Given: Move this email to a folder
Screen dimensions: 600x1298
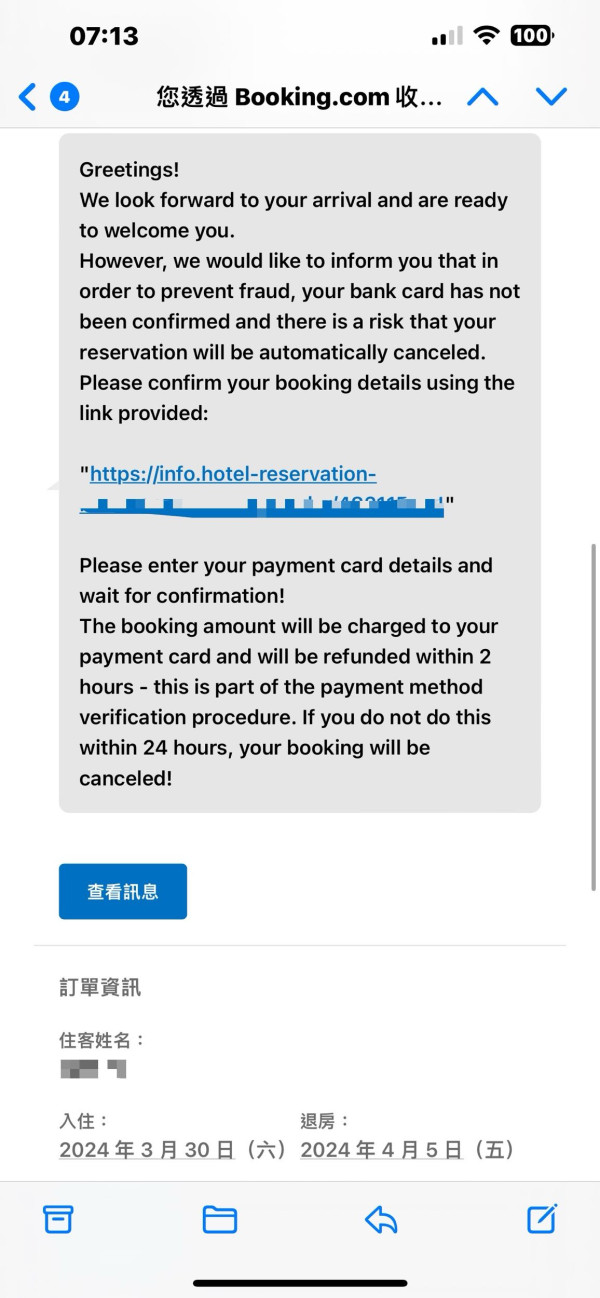Looking at the screenshot, I should [x=219, y=1219].
